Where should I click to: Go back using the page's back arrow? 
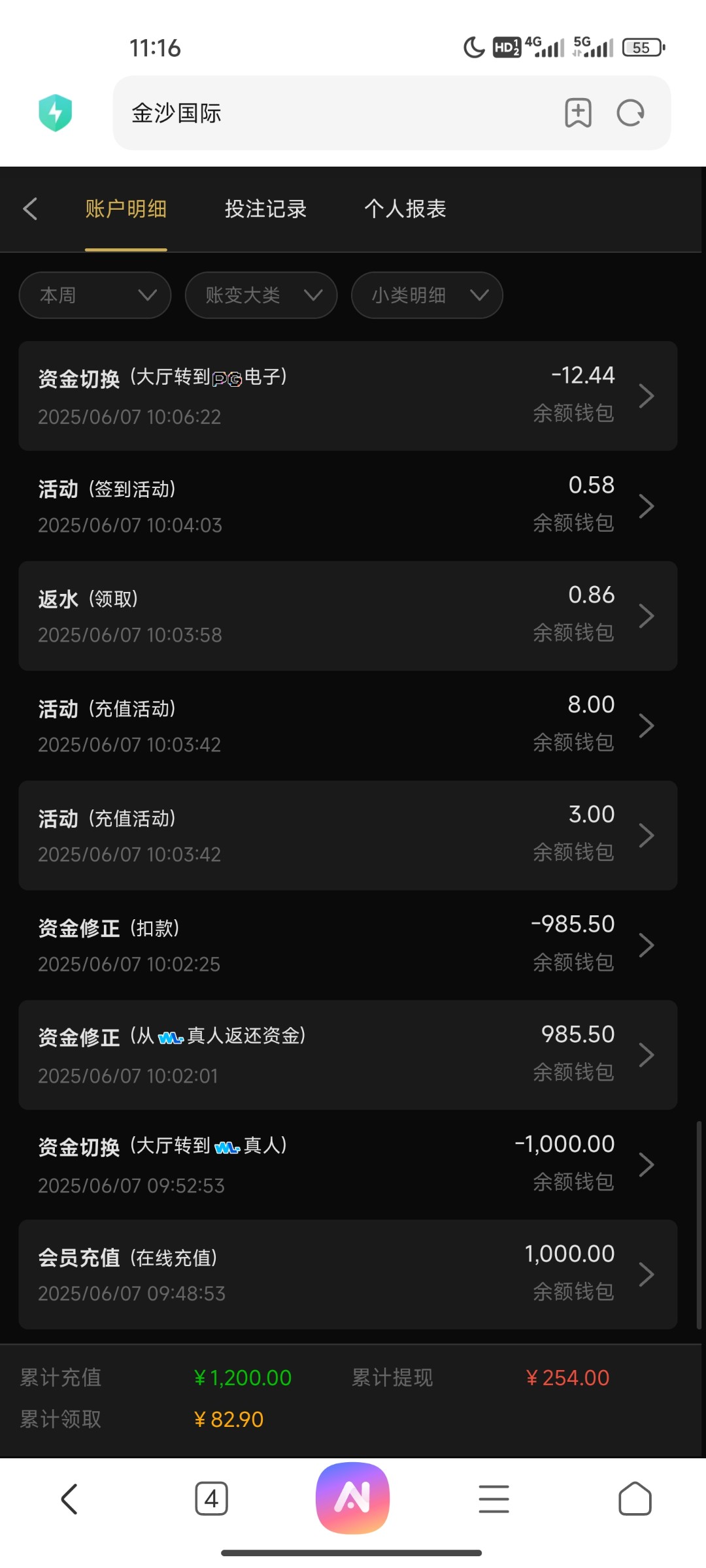coord(30,209)
